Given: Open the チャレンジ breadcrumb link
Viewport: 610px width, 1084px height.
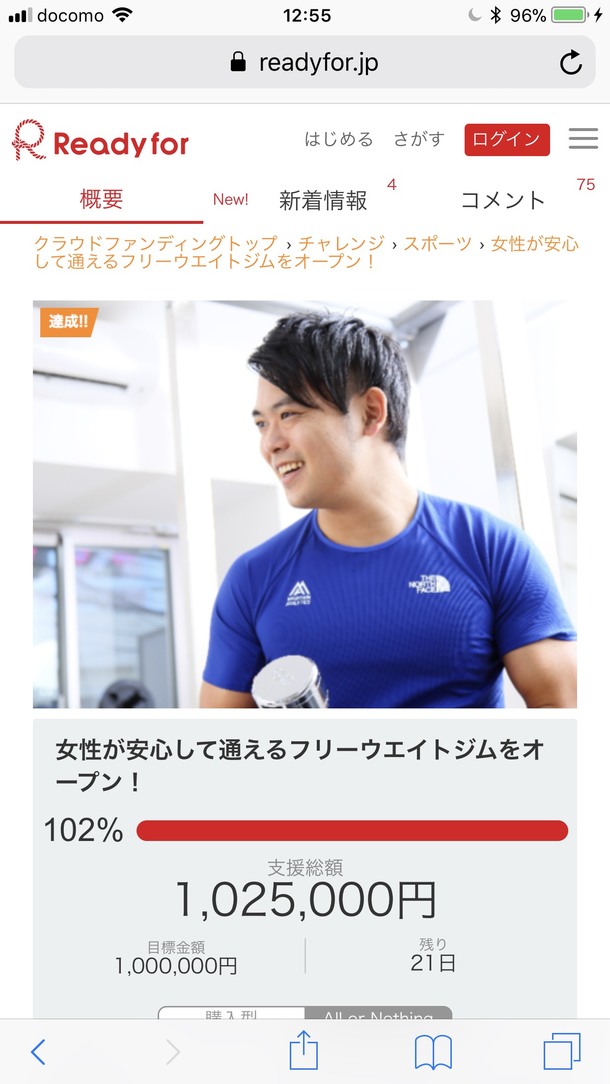Looking at the screenshot, I should (341, 244).
